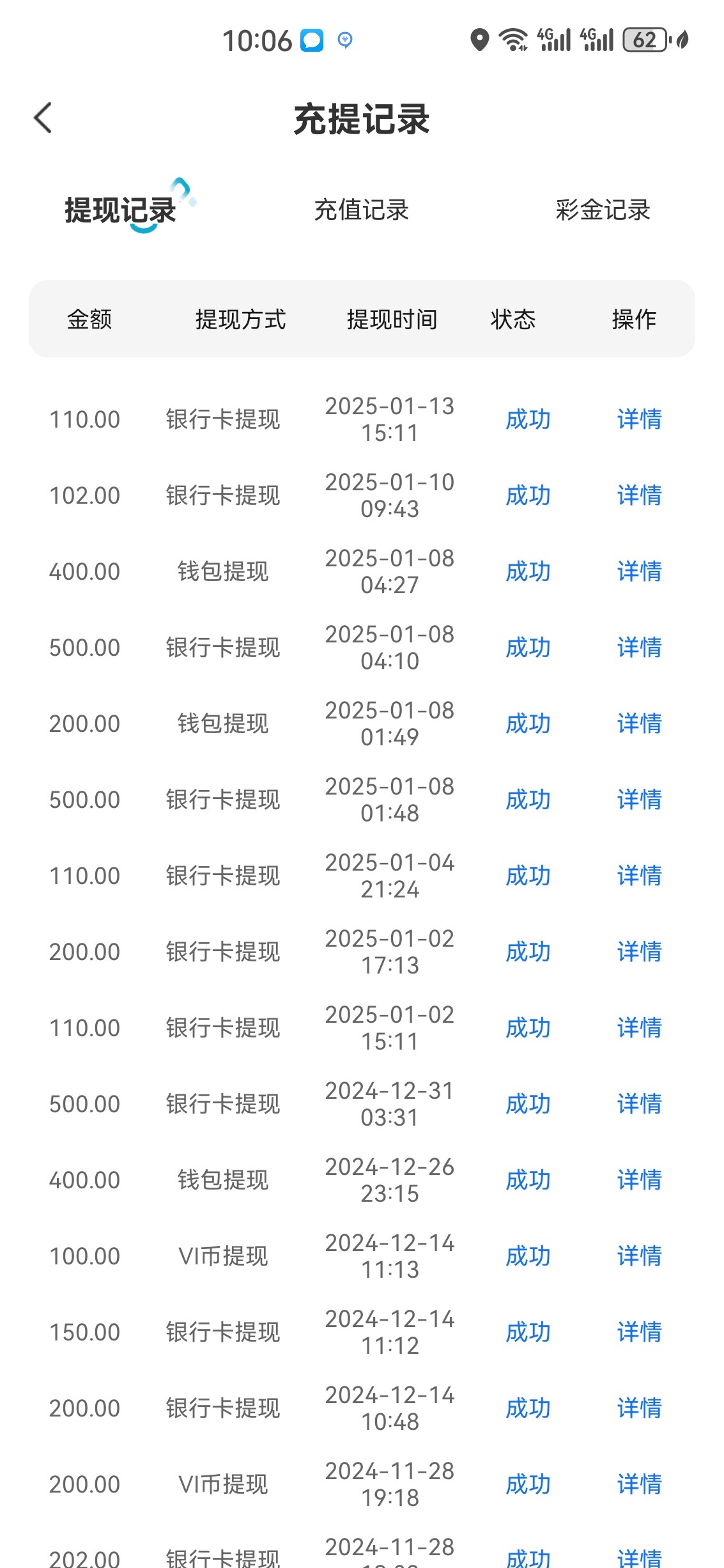The height and width of the screenshot is (1568, 724).
Task: Show 详情 for the 100.00 VI币提现
Action: 639,1256
